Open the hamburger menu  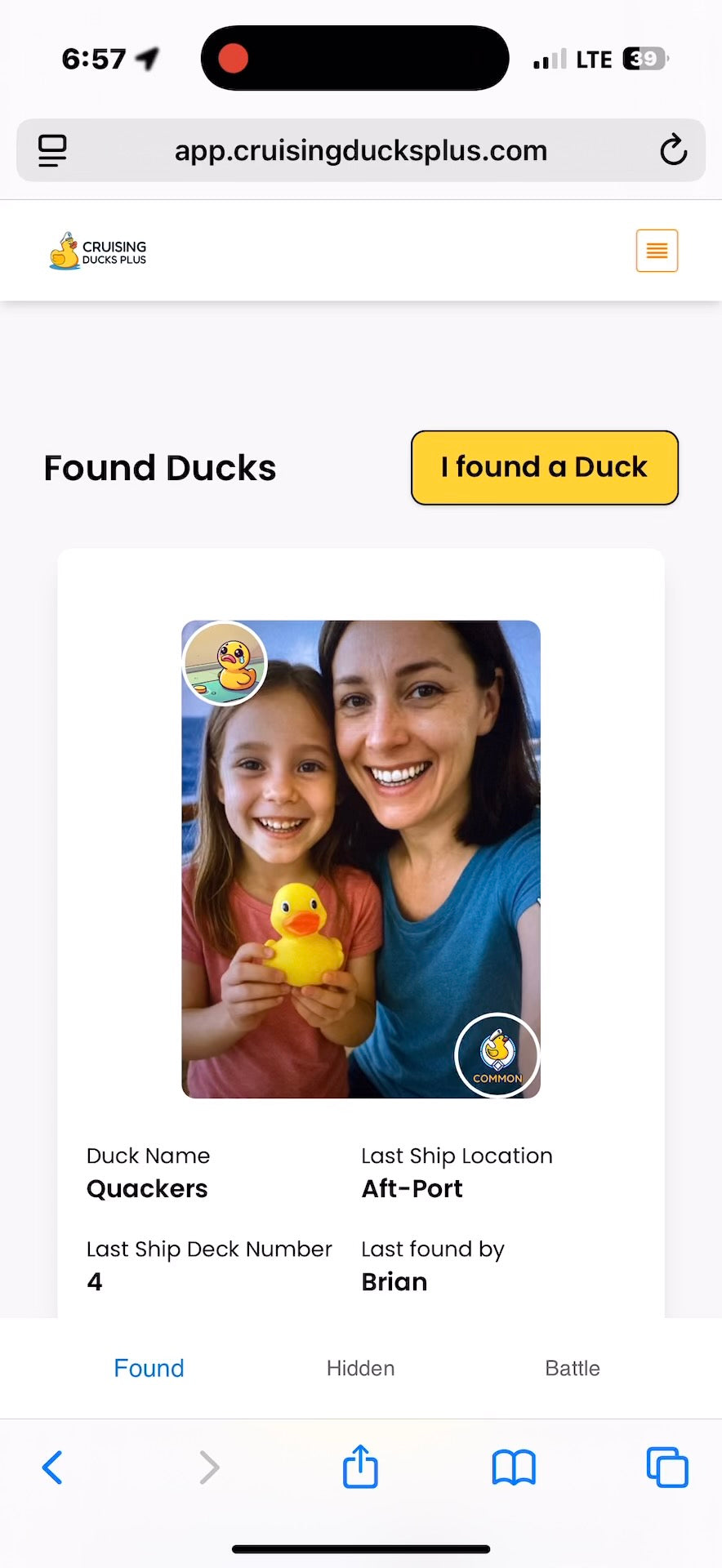pyautogui.click(x=657, y=251)
